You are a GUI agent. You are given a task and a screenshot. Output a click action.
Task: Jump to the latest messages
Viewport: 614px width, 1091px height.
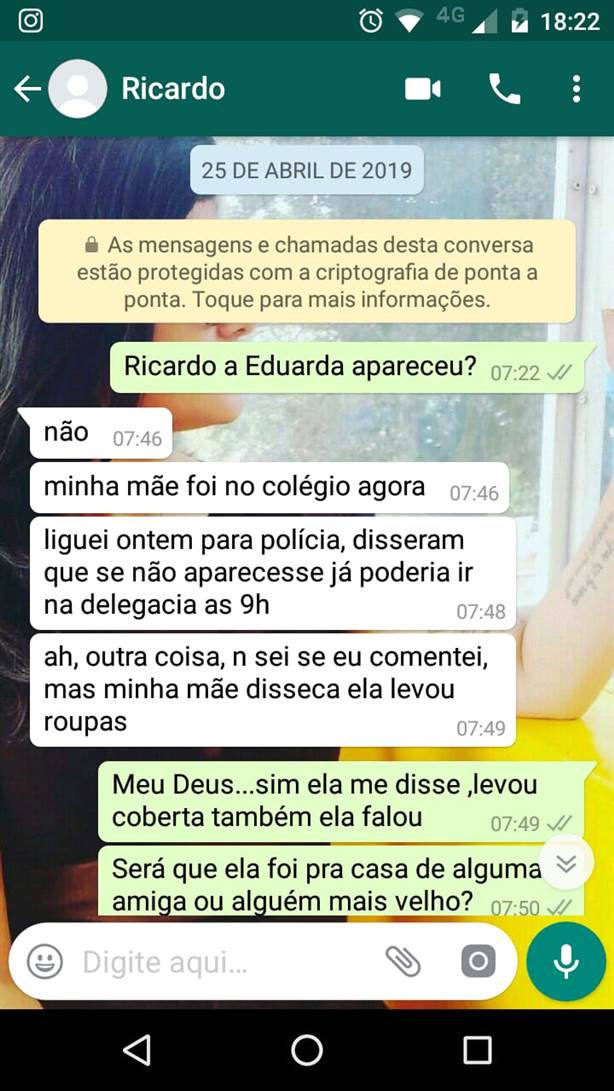pos(566,863)
